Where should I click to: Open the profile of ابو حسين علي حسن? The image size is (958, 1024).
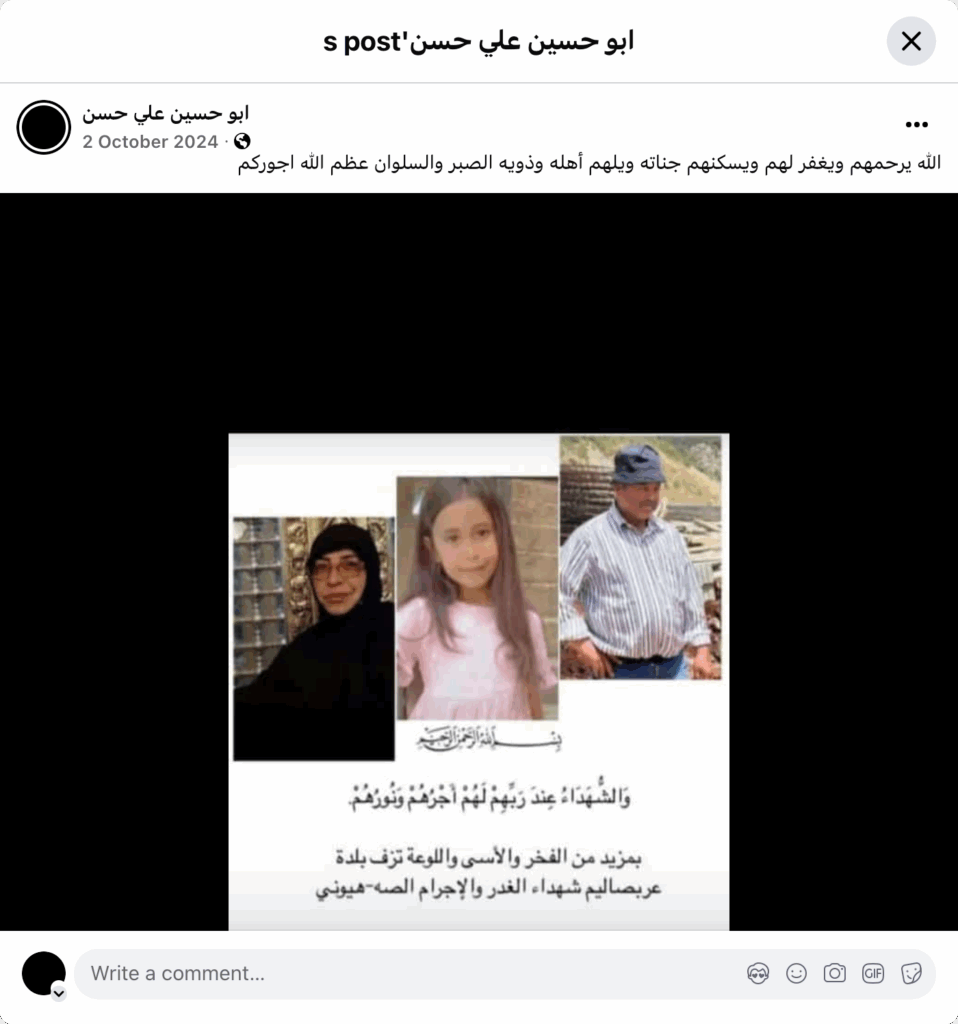(166, 113)
